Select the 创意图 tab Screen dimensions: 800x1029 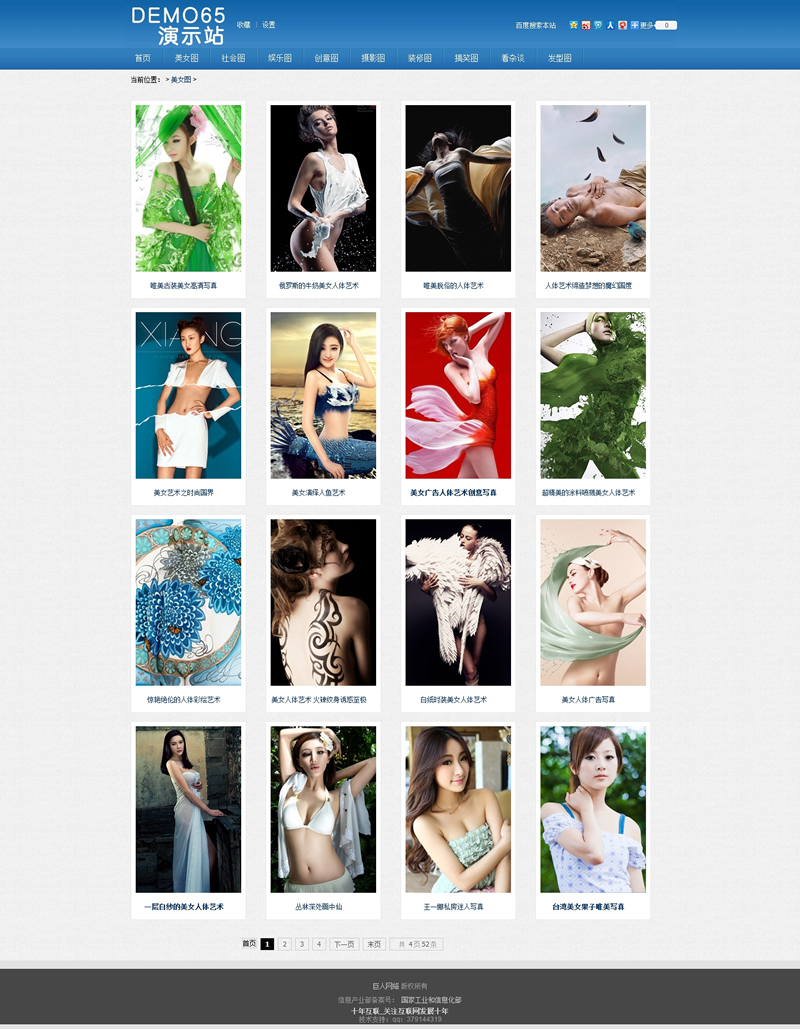click(x=326, y=58)
